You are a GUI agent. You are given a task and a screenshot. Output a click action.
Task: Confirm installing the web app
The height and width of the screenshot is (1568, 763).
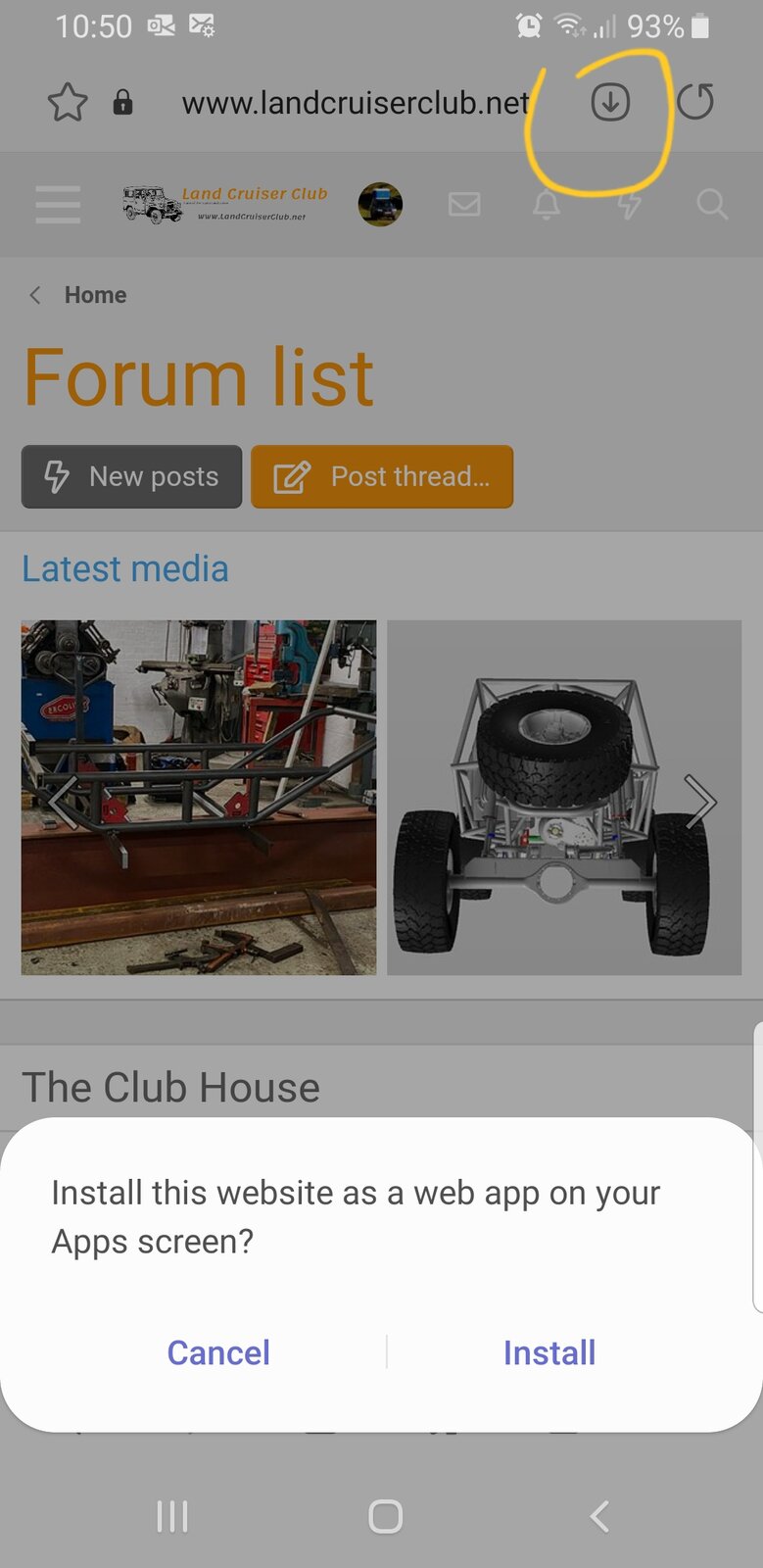(x=548, y=1352)
